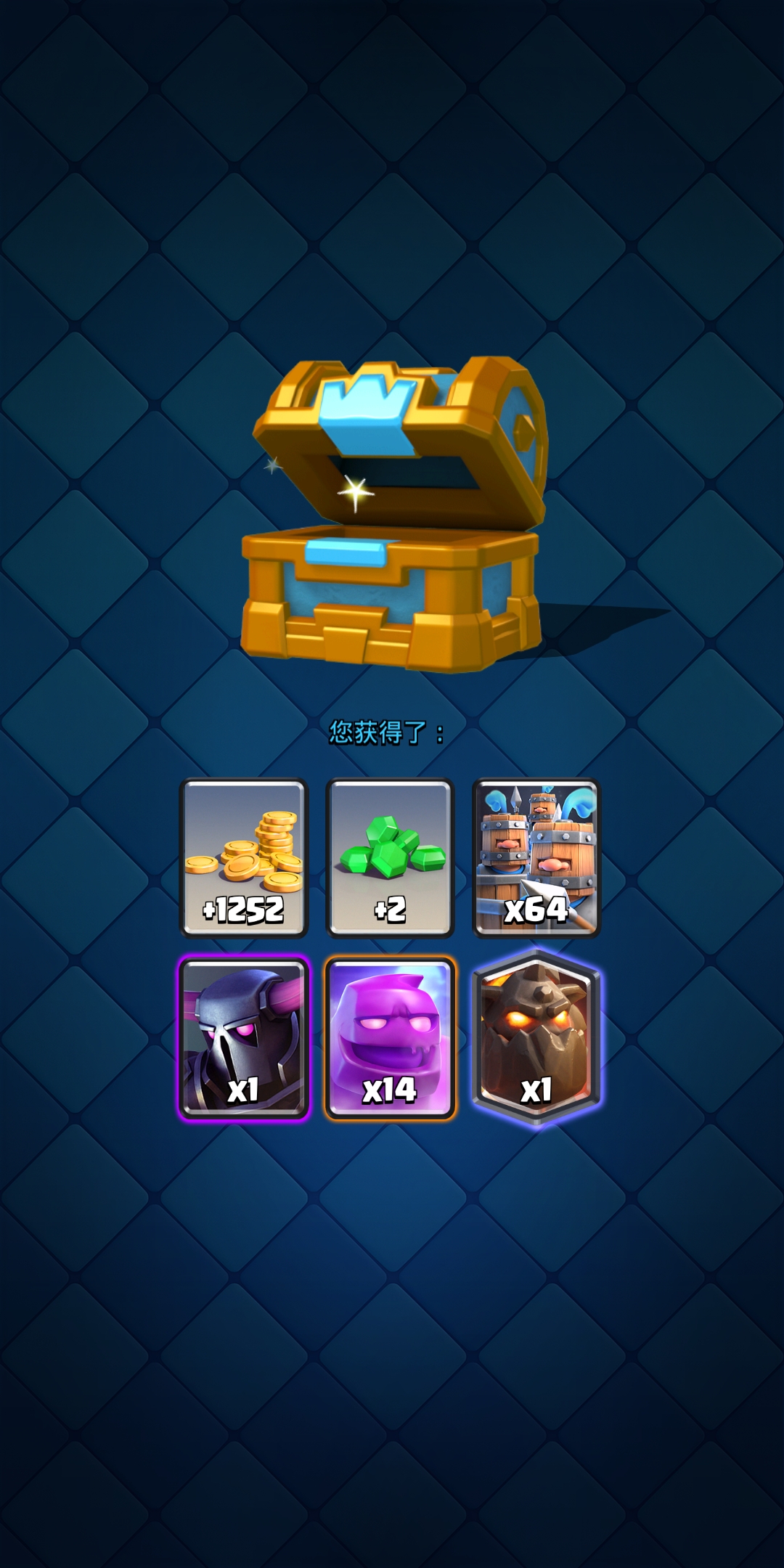
Task: Select the Lava Hound x1 card
Action: [x=536, y=1038]
